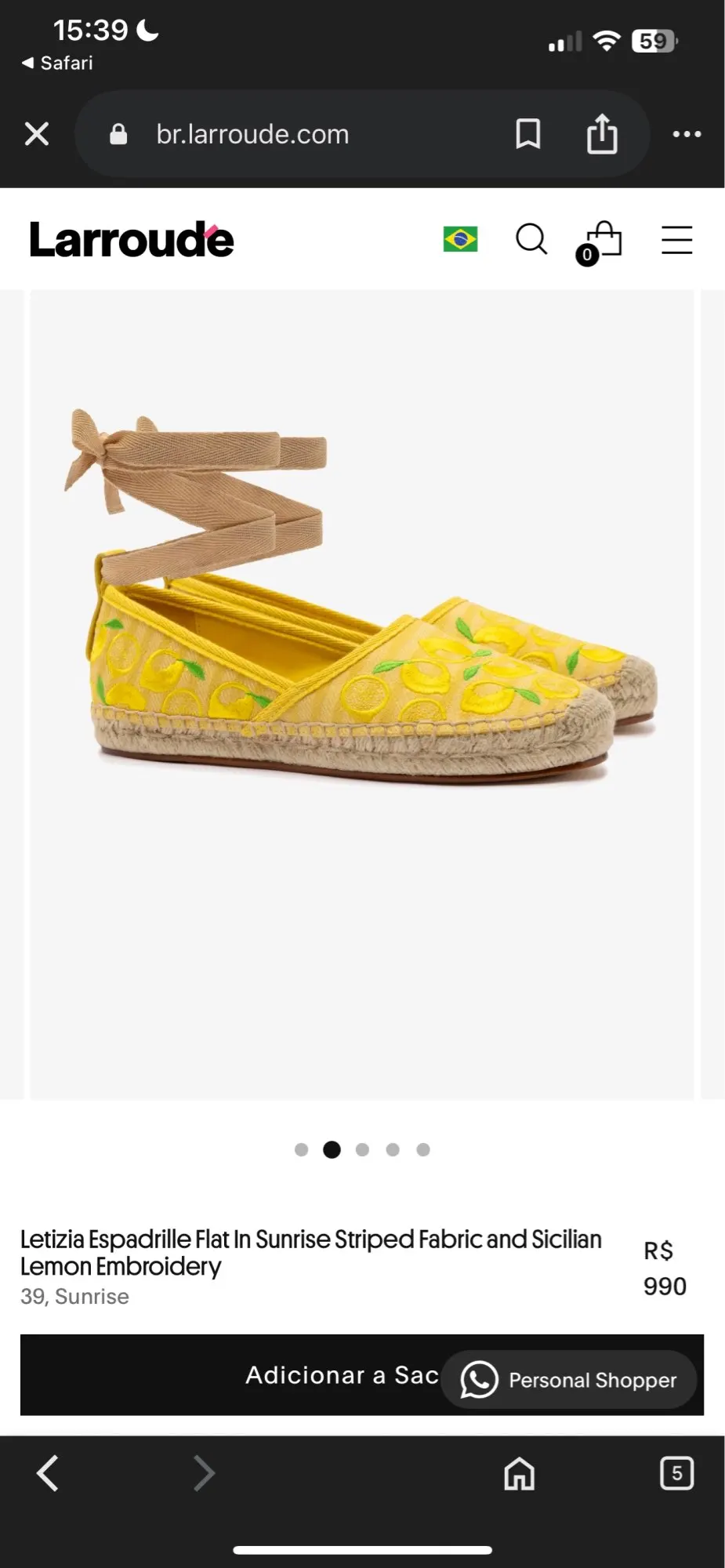
Task: Bookmark this page
Action: [527, 134]
